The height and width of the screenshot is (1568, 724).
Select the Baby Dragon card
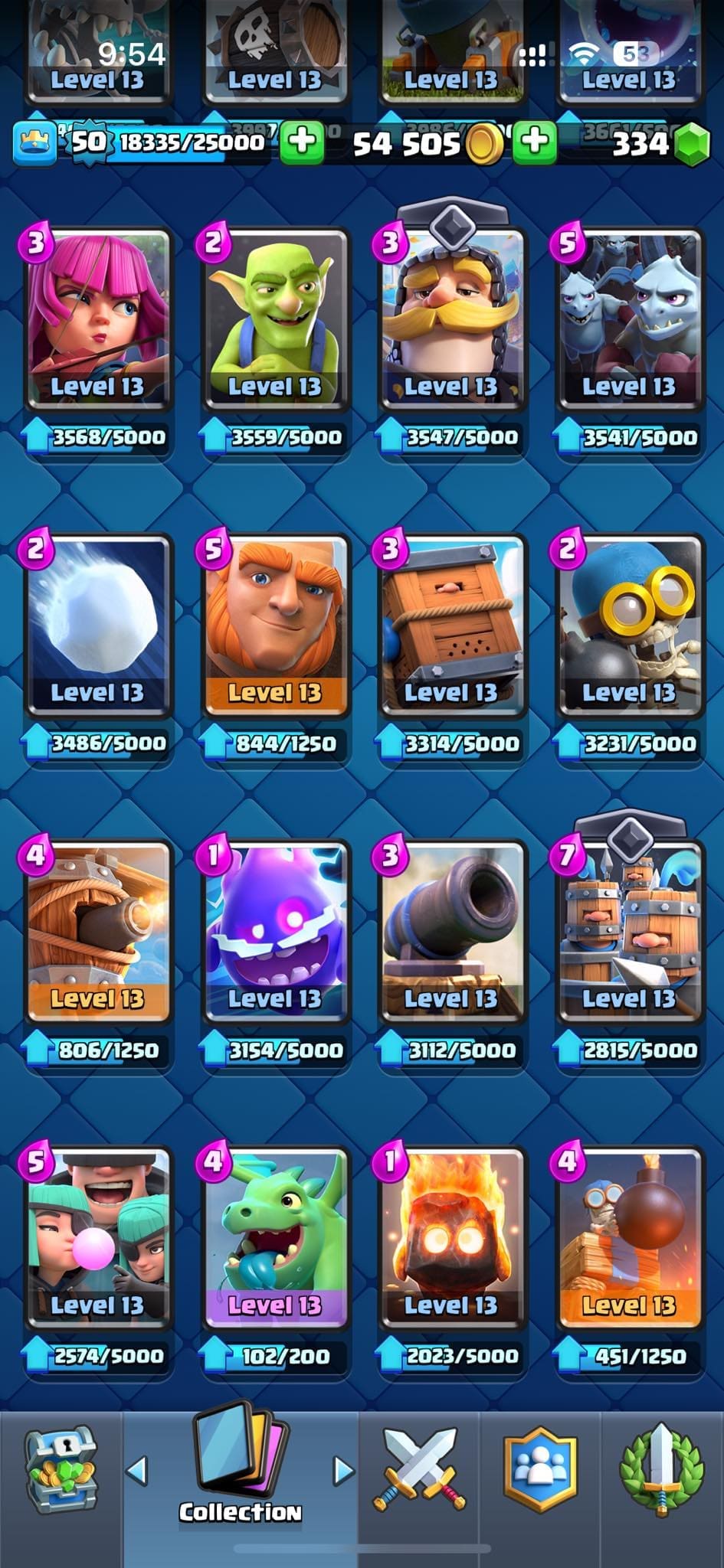coord(274,1238)
